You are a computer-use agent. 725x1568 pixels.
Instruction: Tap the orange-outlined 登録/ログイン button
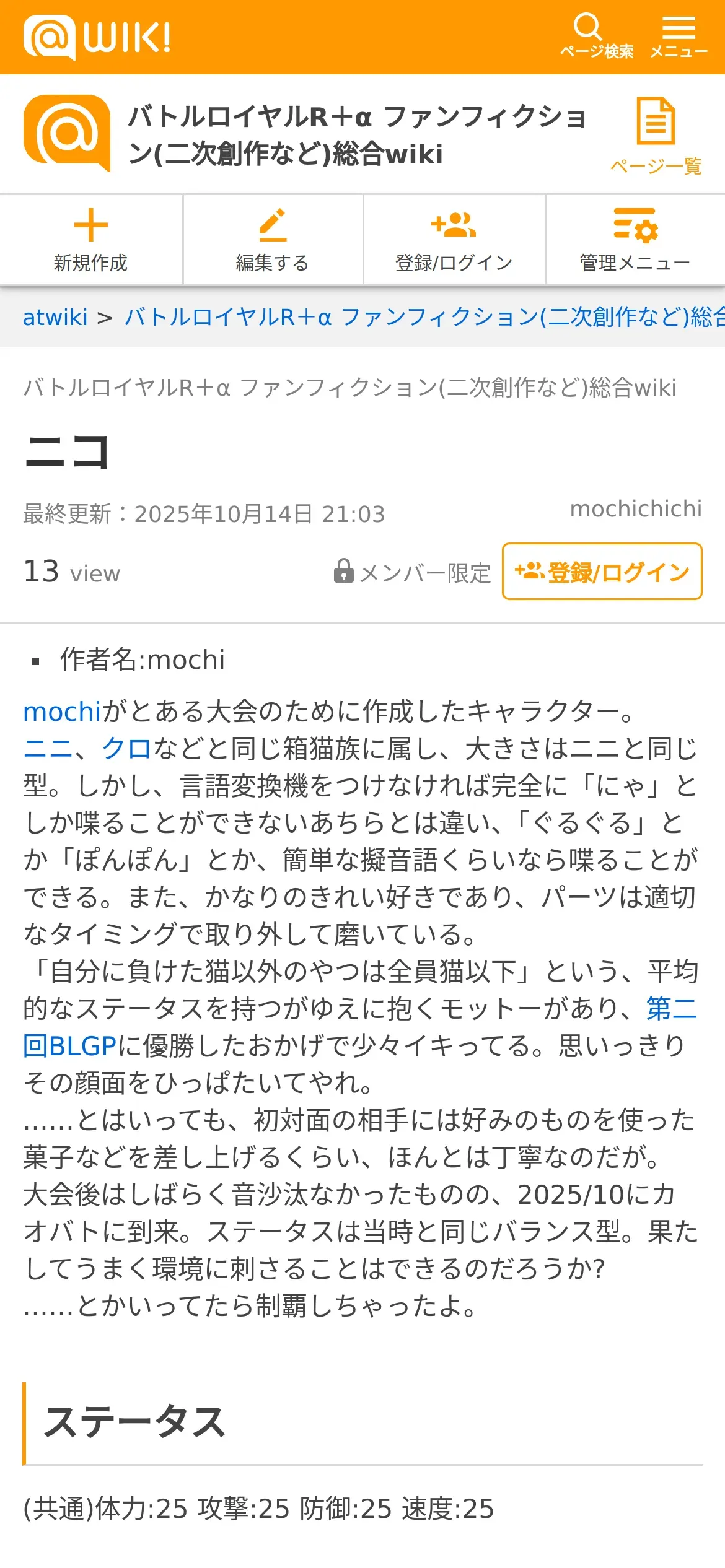[602, 572]
